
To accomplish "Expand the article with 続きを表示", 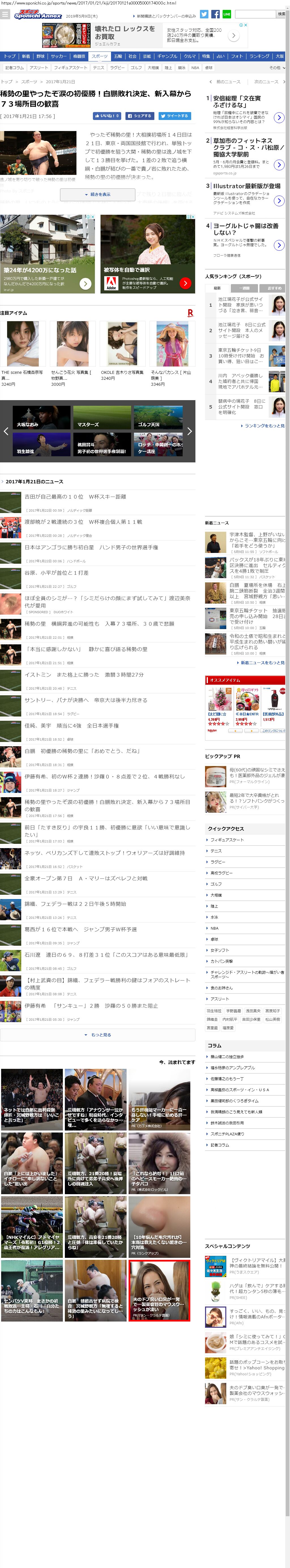I will [x=97, y=194].
